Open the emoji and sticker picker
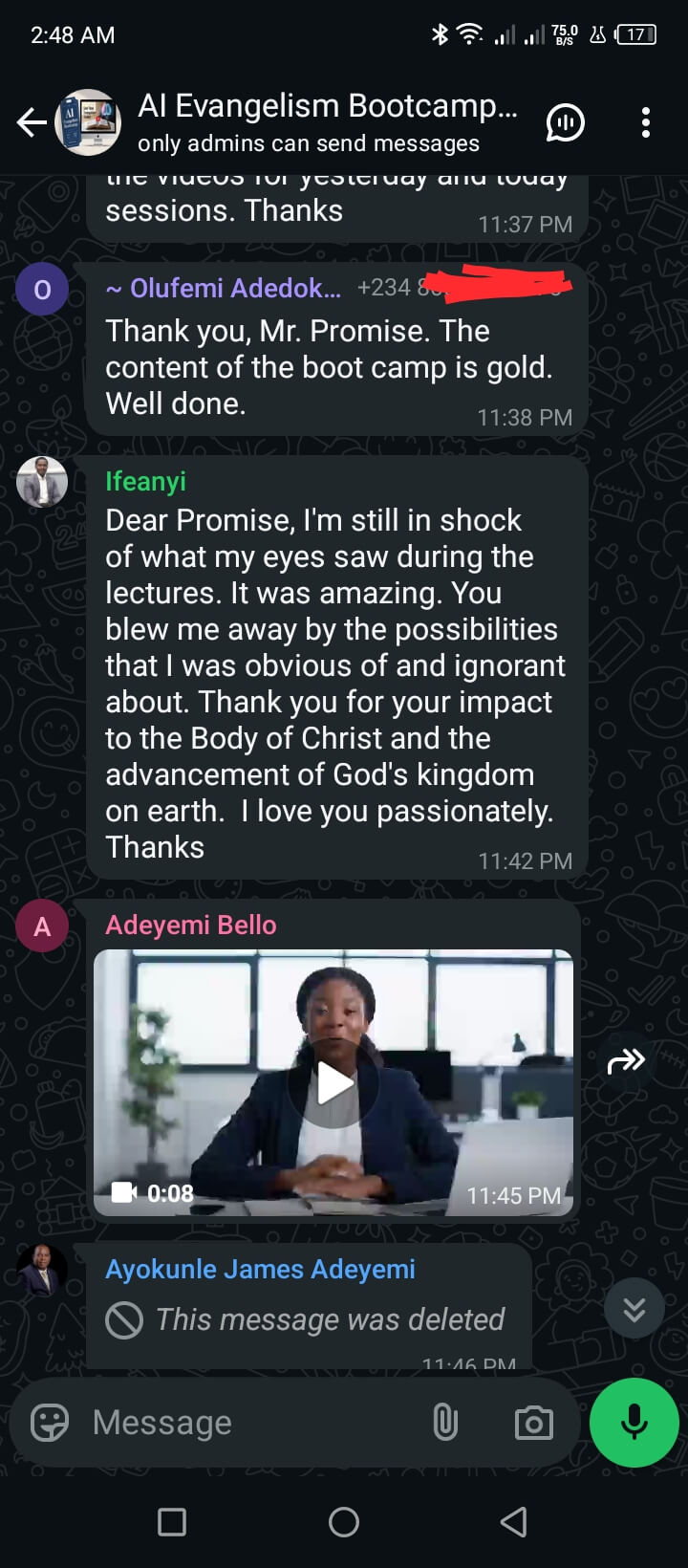 point(50,1423)
